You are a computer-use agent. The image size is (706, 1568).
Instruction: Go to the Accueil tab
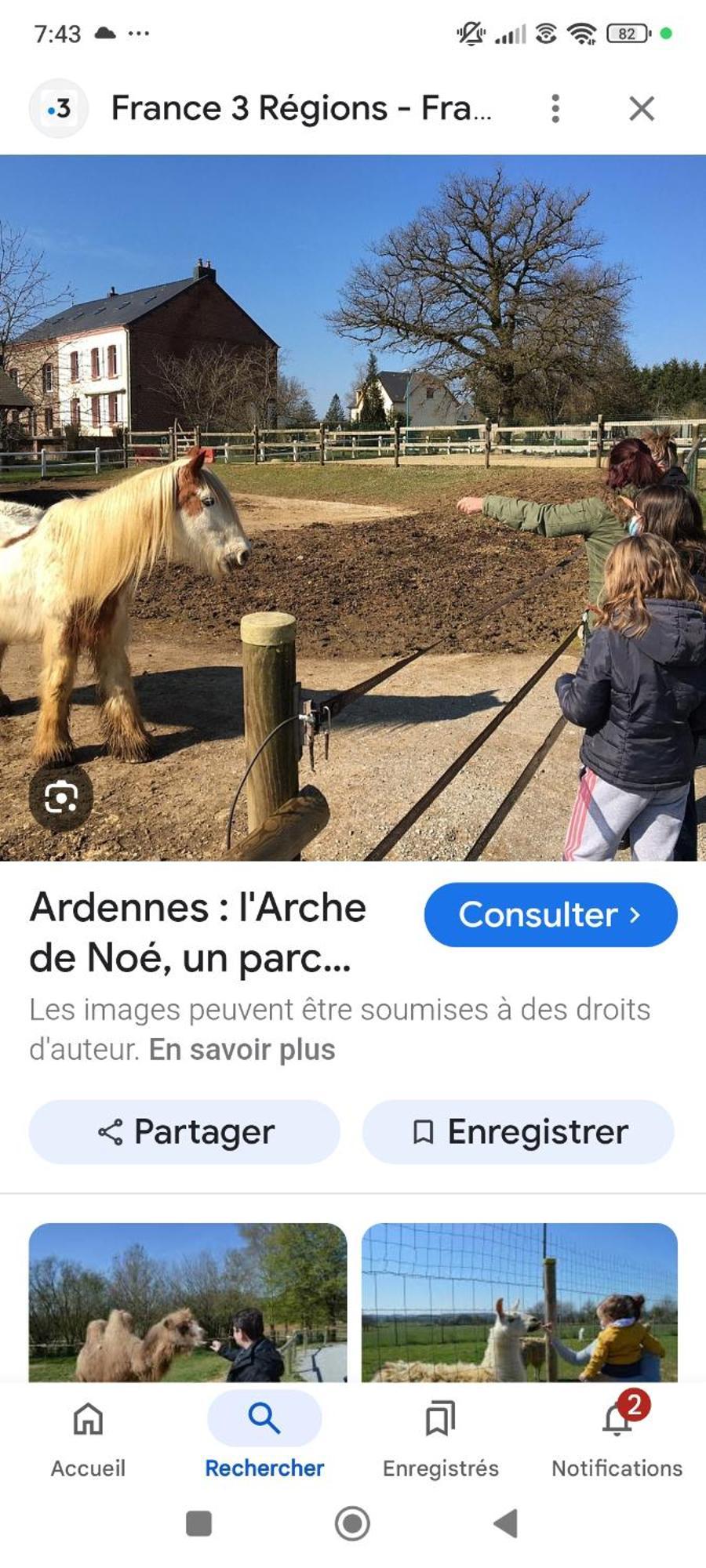click(x=88, y=1436)
